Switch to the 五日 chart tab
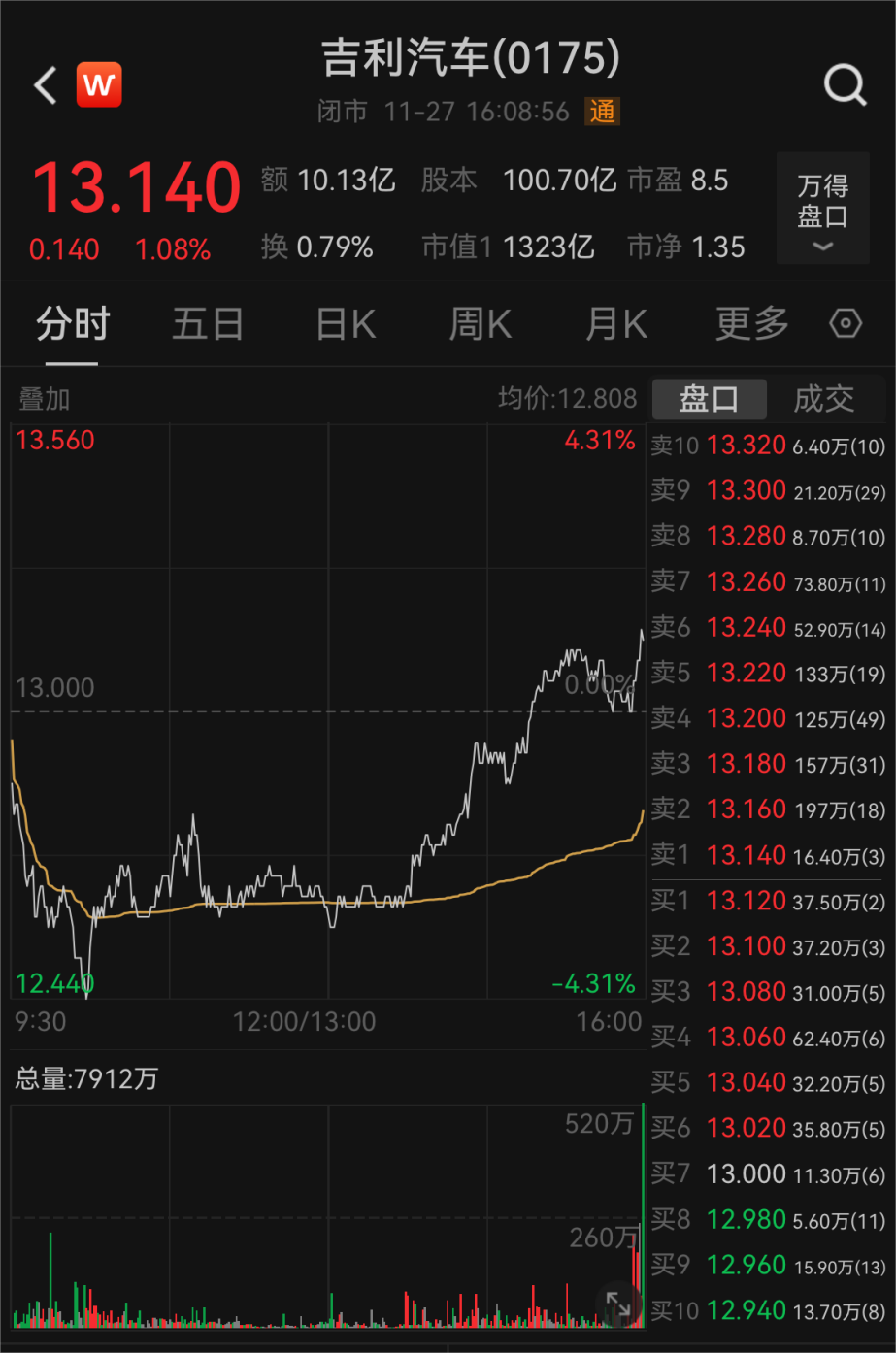The height and width of the screenshot is (1353, 896). click(x=207, y=324)
